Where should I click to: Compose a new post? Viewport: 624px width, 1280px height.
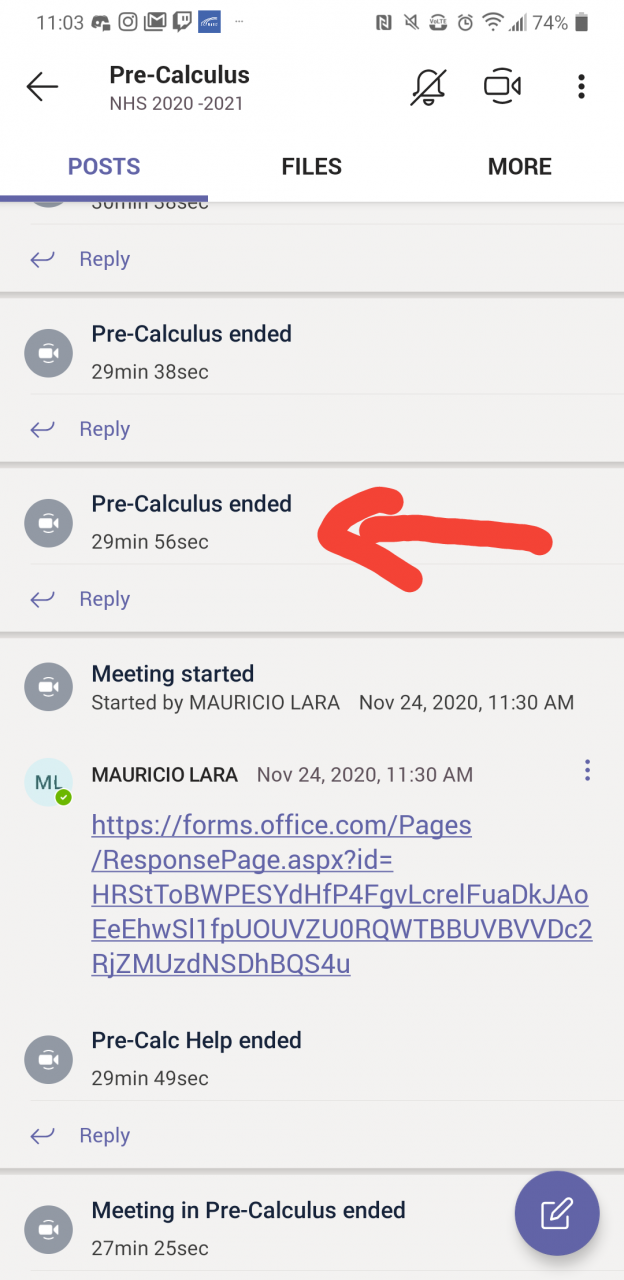pos(557,1214)
